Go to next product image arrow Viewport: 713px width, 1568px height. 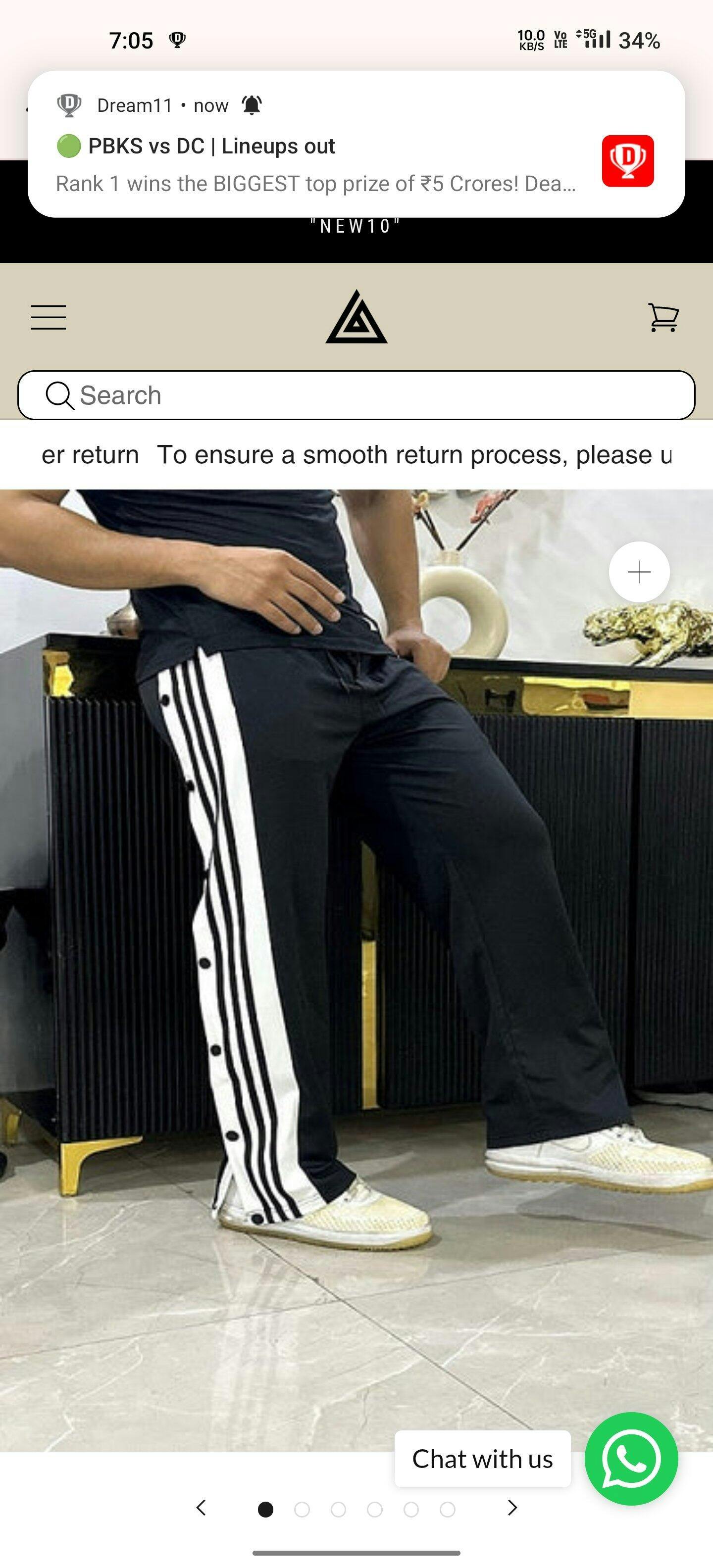[512, 1508]
